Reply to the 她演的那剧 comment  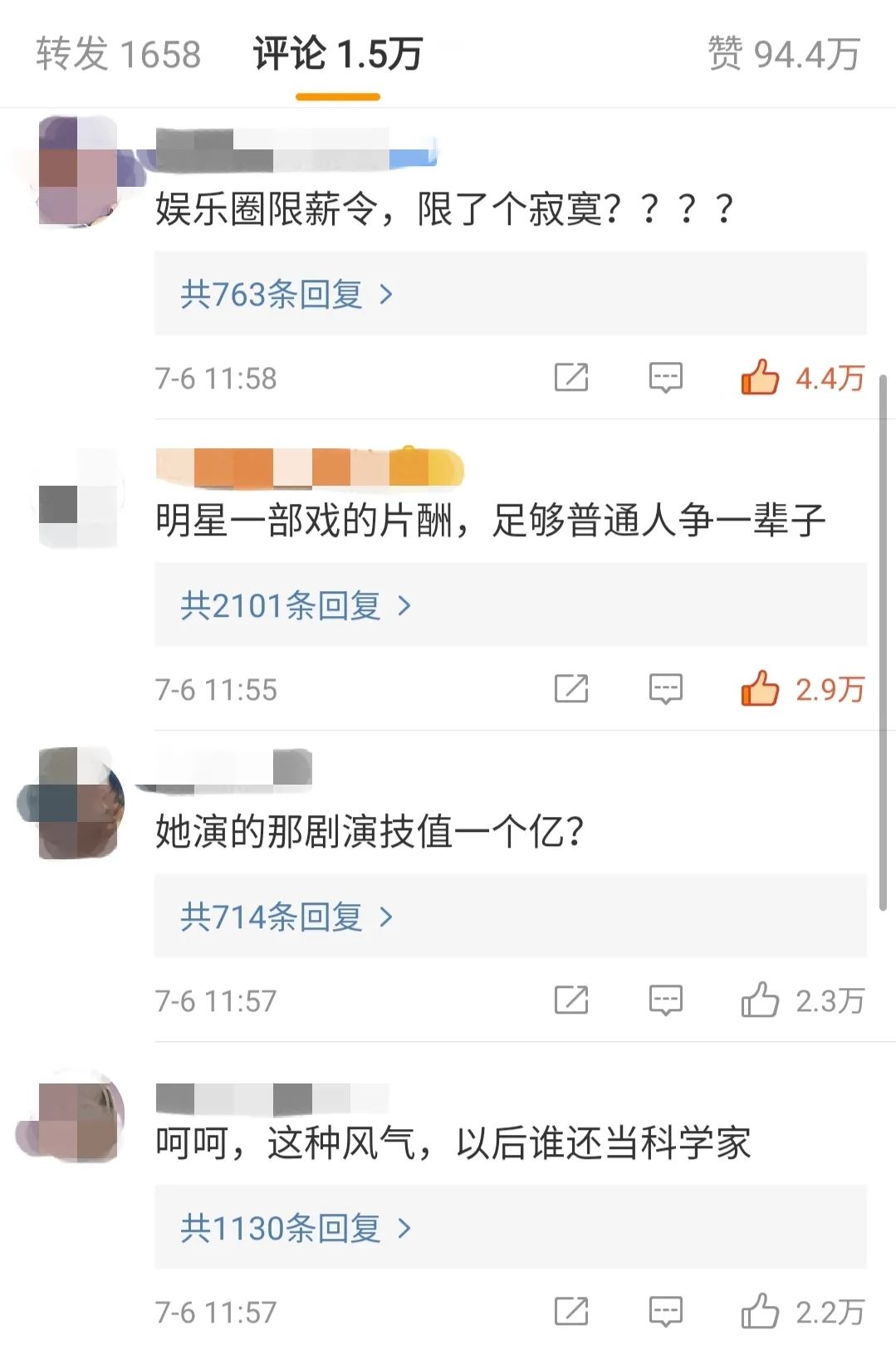[x=665, y=1000]
